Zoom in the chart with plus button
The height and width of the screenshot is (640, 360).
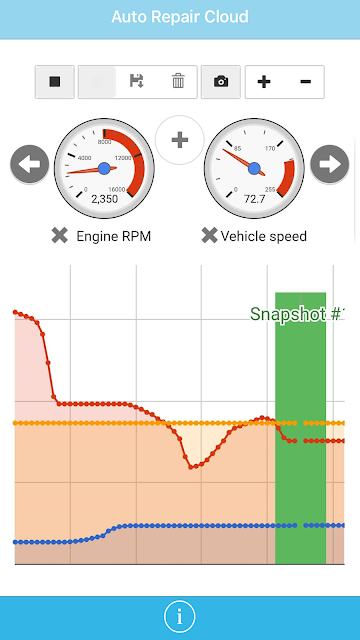pyautogui.click(x=264, y=82)
